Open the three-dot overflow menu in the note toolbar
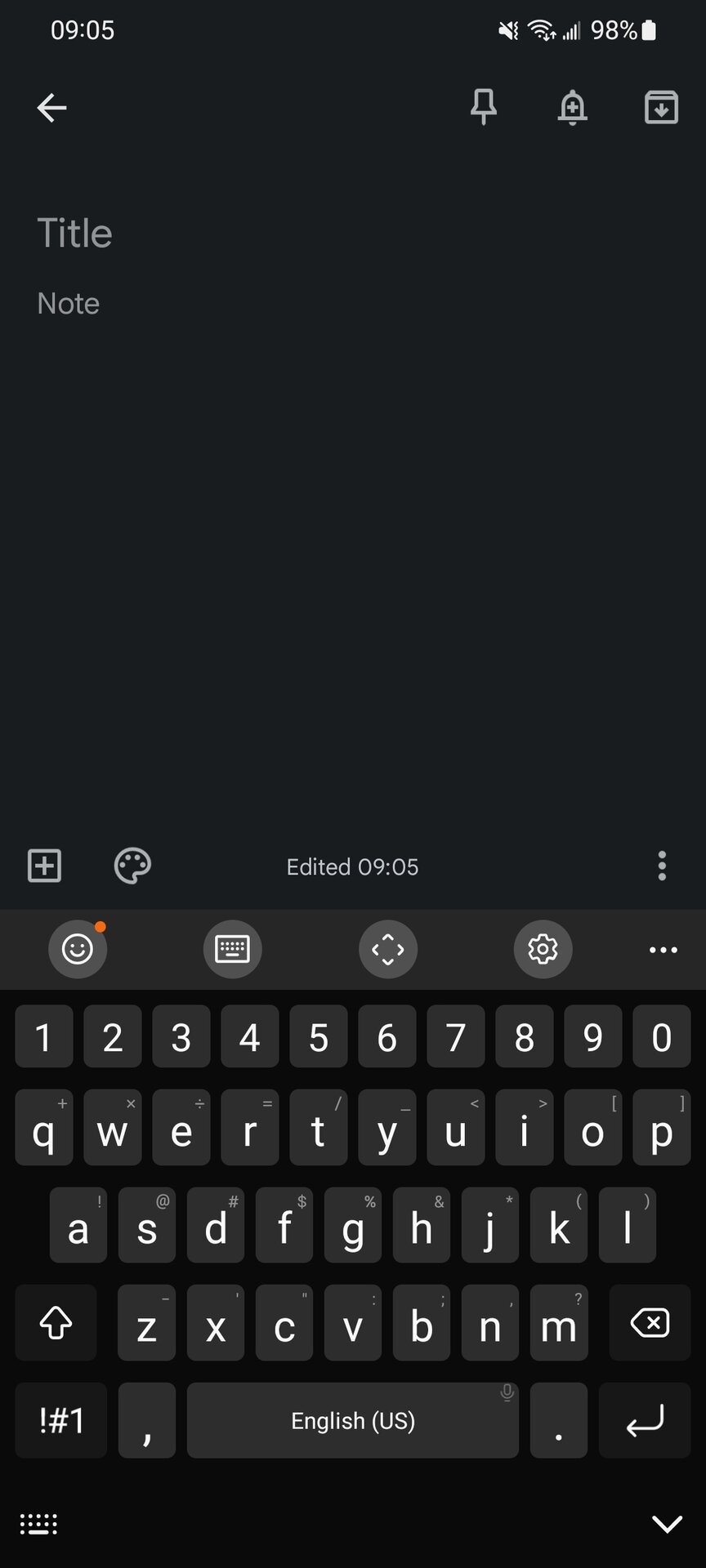The image size is (706, 1568). 662,866
